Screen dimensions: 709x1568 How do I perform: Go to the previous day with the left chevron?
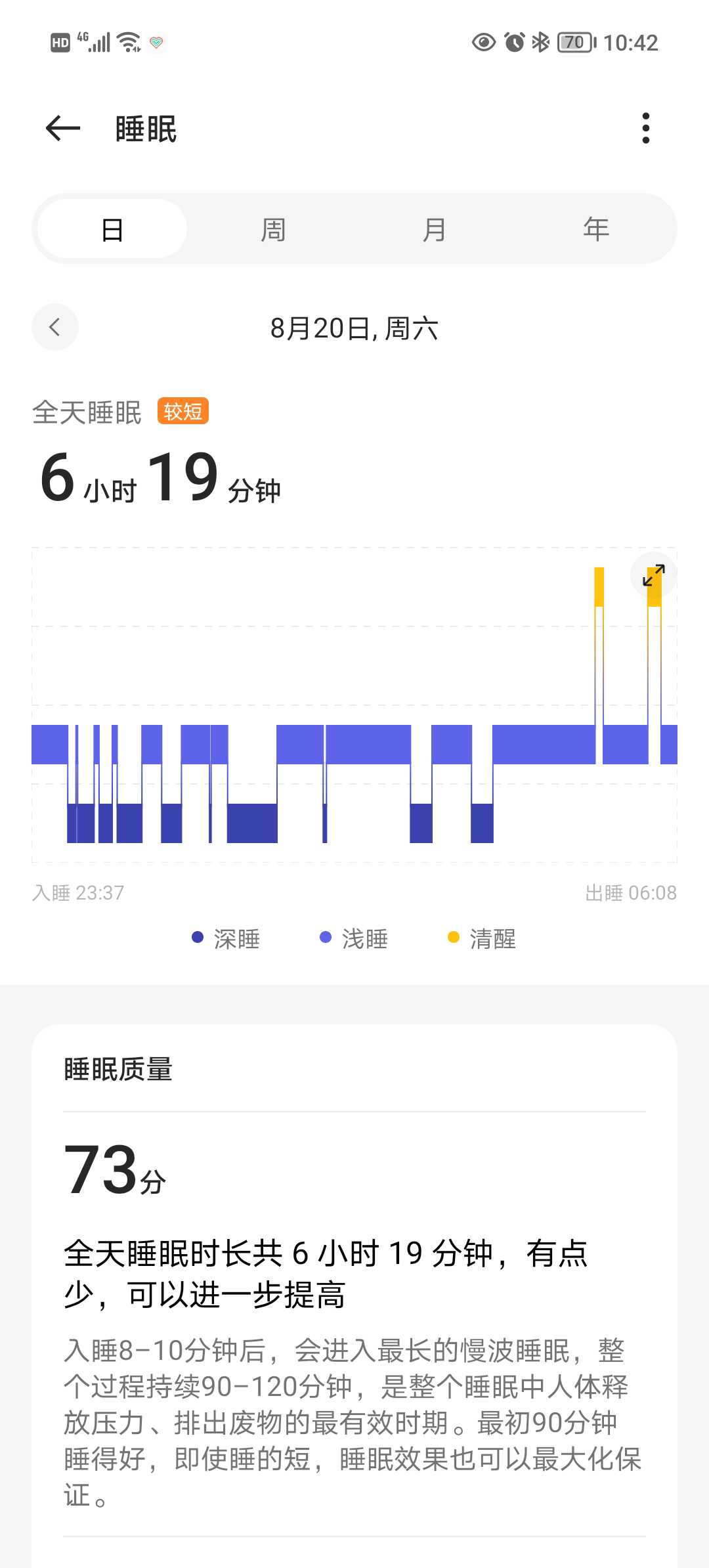55,327
